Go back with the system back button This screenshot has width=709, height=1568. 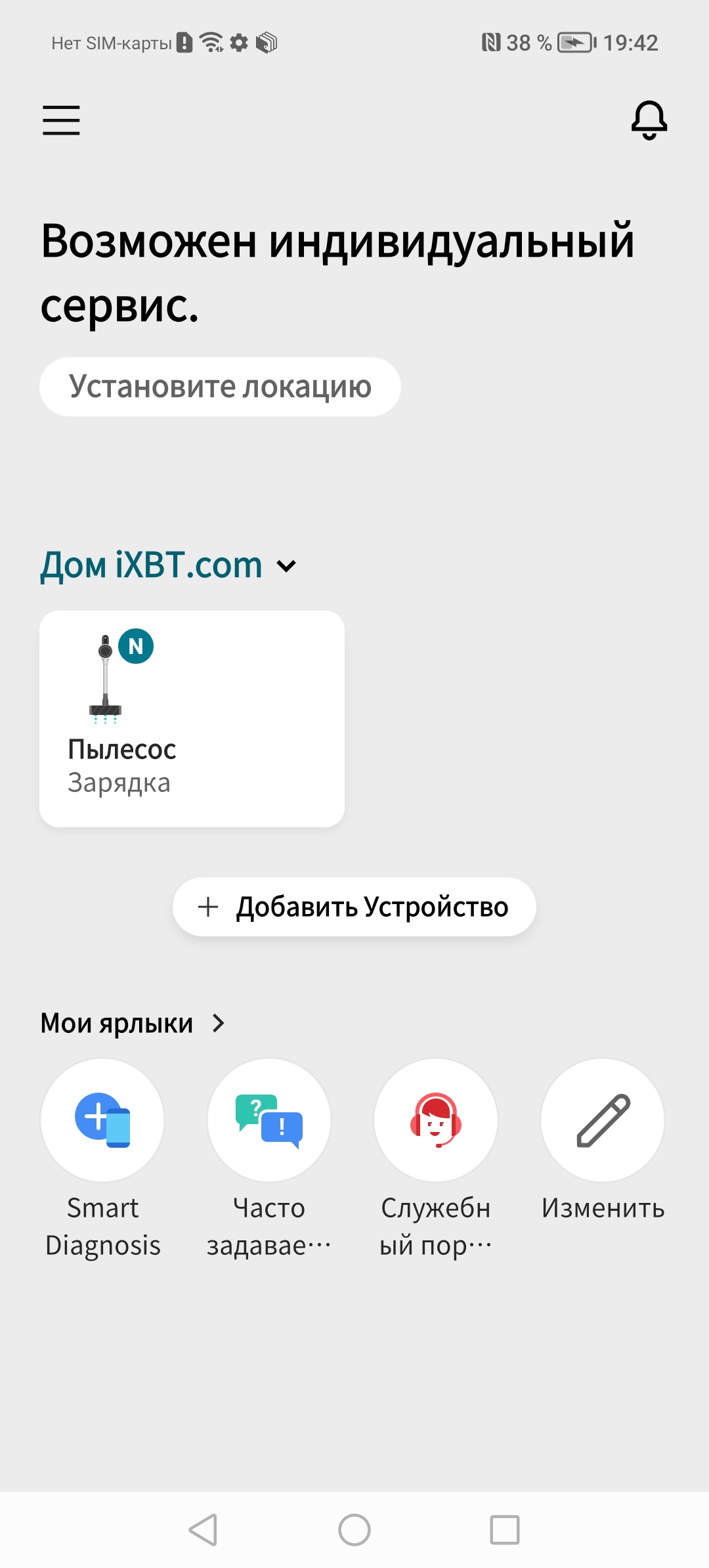204,1530
